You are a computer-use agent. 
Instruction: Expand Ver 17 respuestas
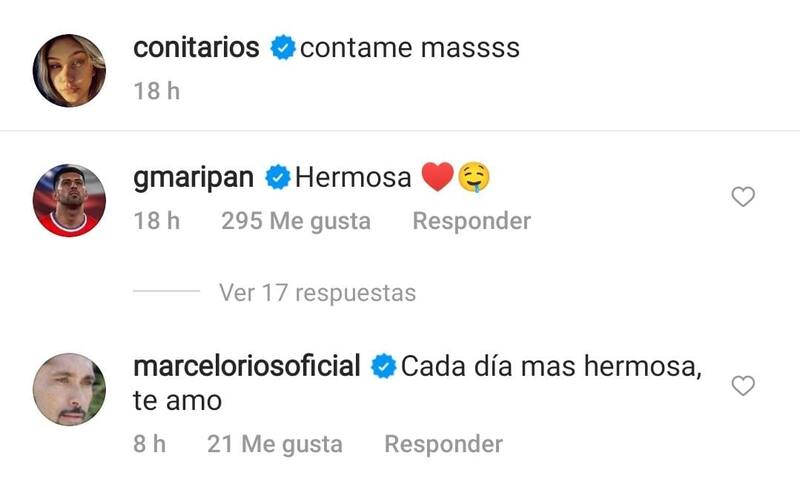click(x=316, y=293)
